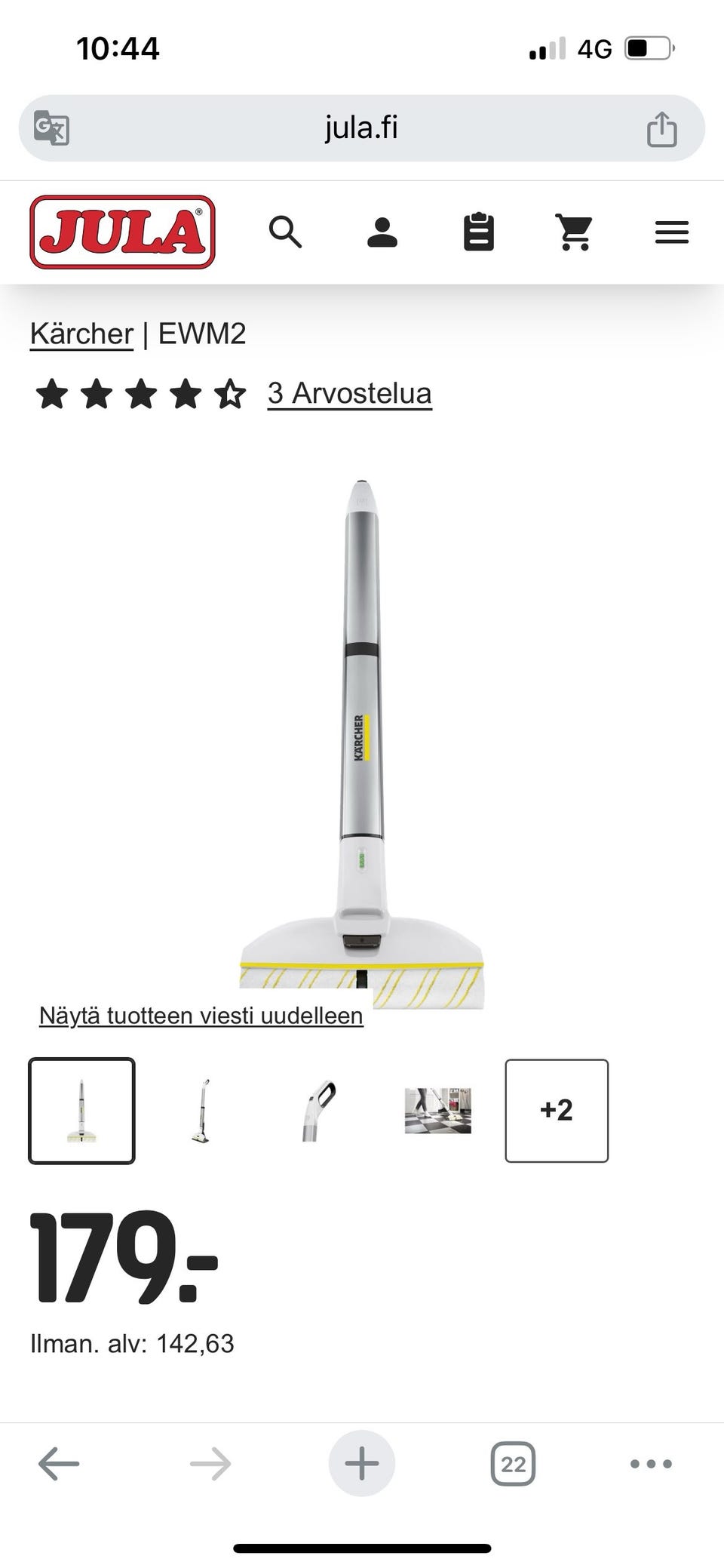Open the Kärcher brand link
Screen dimensions: 724x1568
[81, 334]
